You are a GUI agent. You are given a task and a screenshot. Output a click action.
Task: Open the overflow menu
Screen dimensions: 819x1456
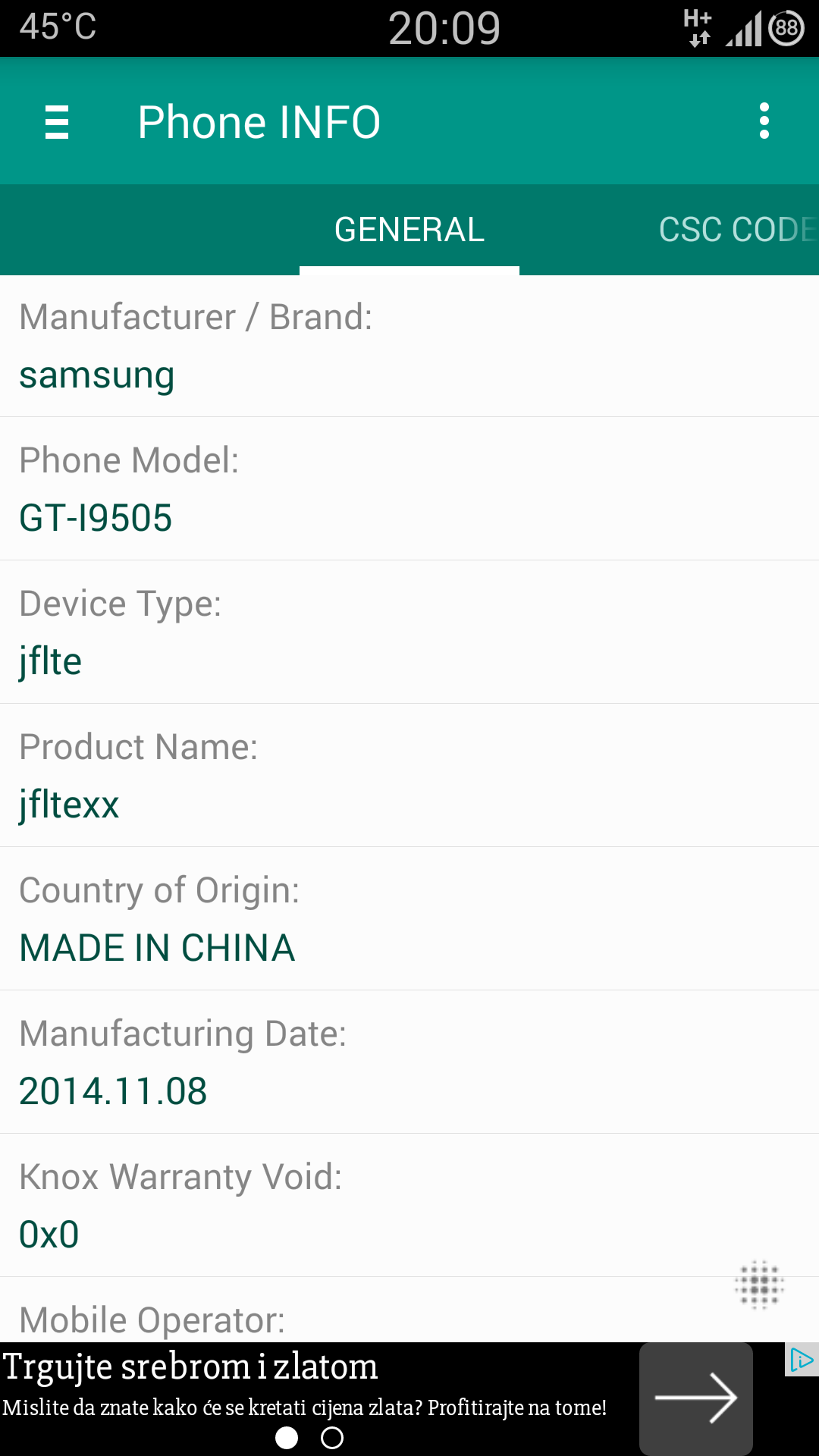764,121
